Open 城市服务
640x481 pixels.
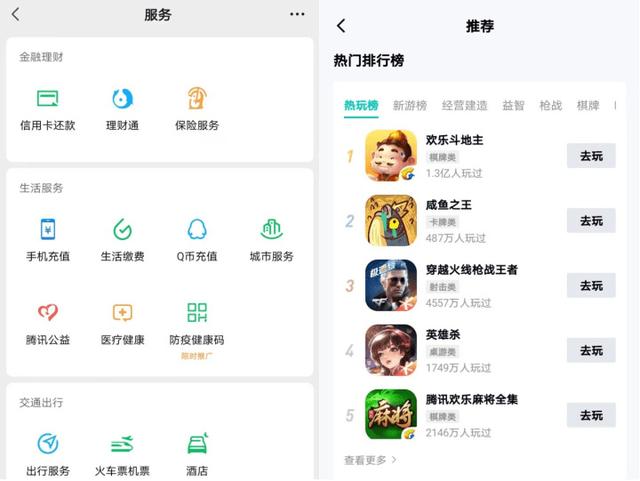pyautogui.click(x=271, y=240)
